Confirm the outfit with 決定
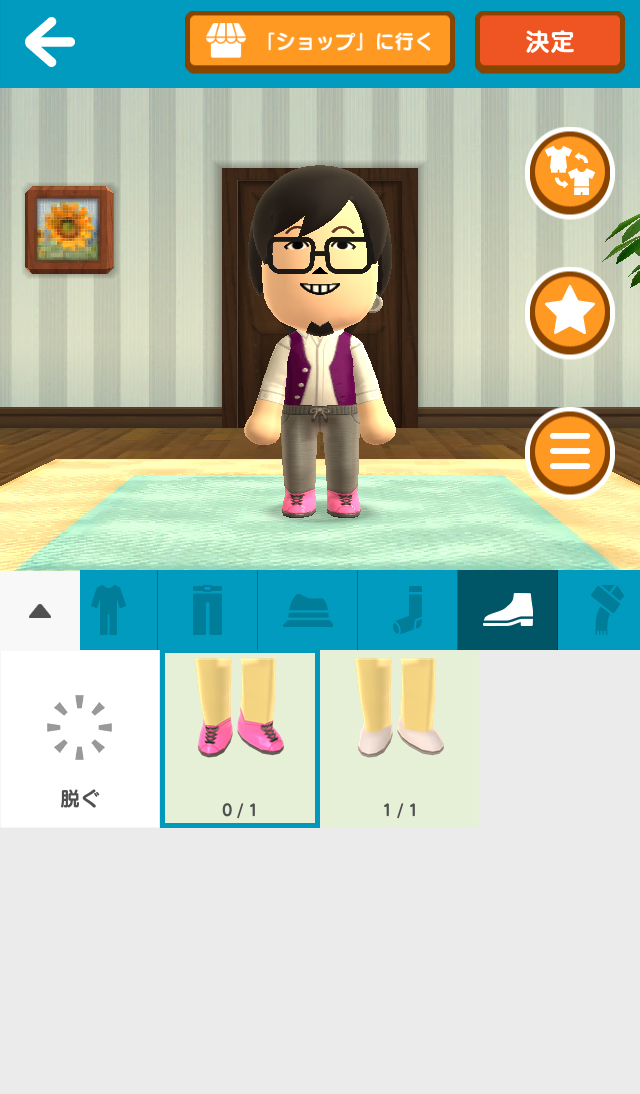640x1094 pixels. (x=549, y=42)
